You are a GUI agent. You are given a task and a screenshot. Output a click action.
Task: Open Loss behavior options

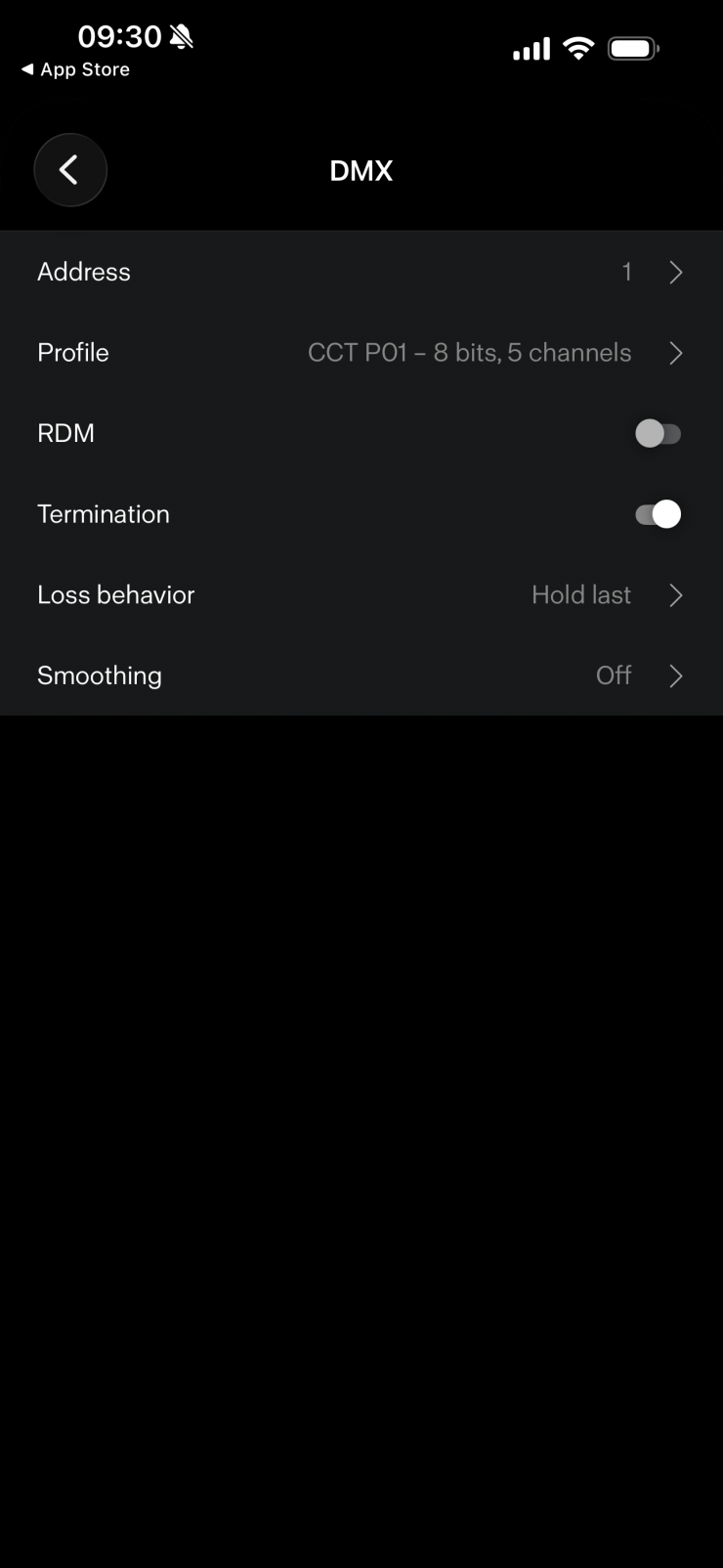[x=361, y=595]
